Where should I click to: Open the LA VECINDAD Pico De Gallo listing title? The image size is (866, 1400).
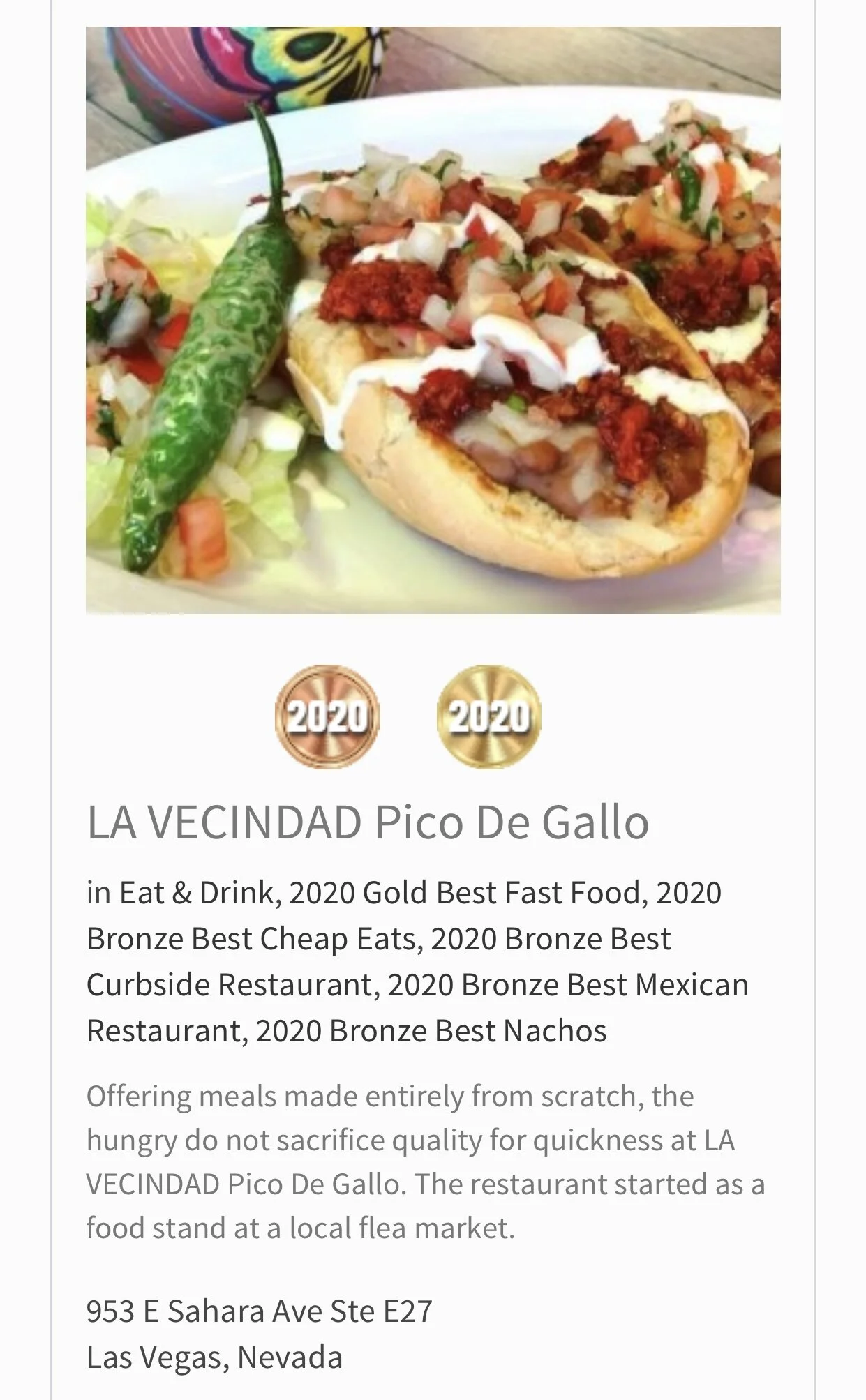point(368,822)
